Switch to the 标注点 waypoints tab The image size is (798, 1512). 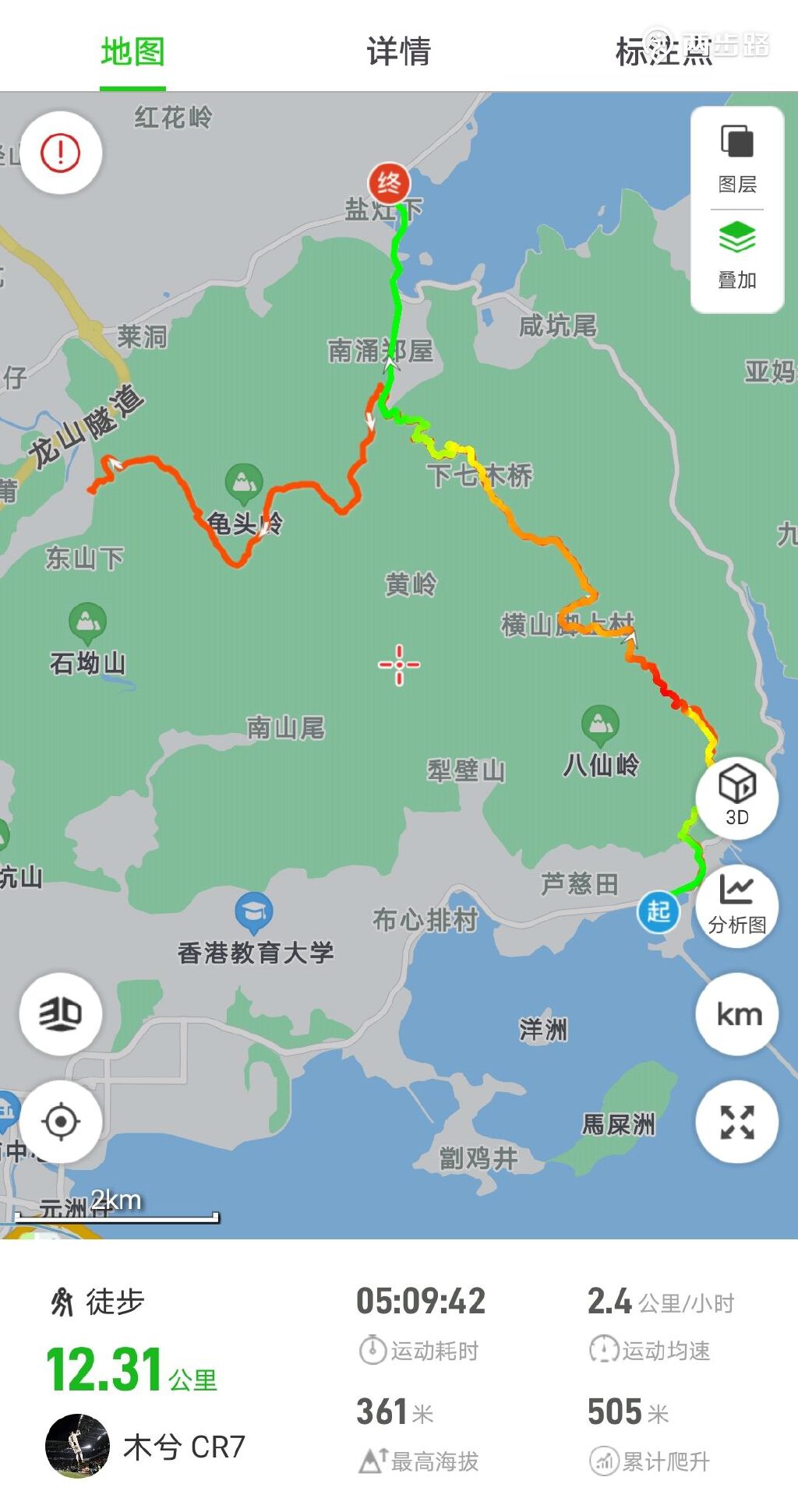pos(666,51)
